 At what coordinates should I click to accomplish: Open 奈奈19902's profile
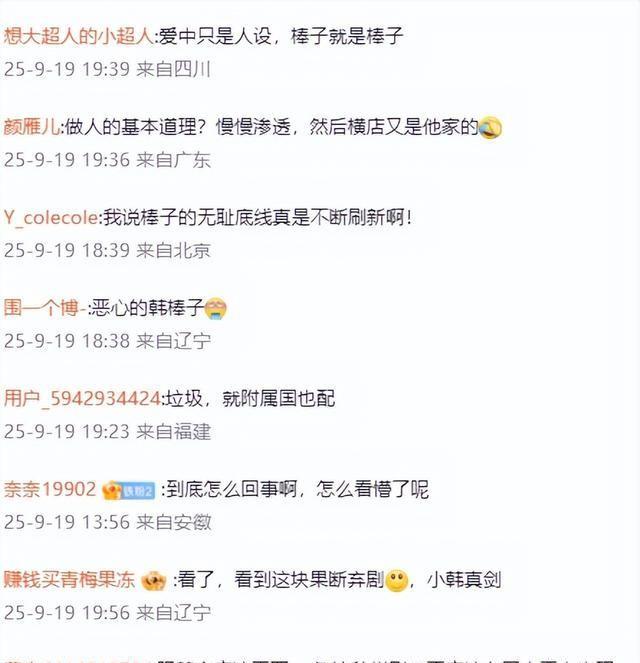click(50, 489)
